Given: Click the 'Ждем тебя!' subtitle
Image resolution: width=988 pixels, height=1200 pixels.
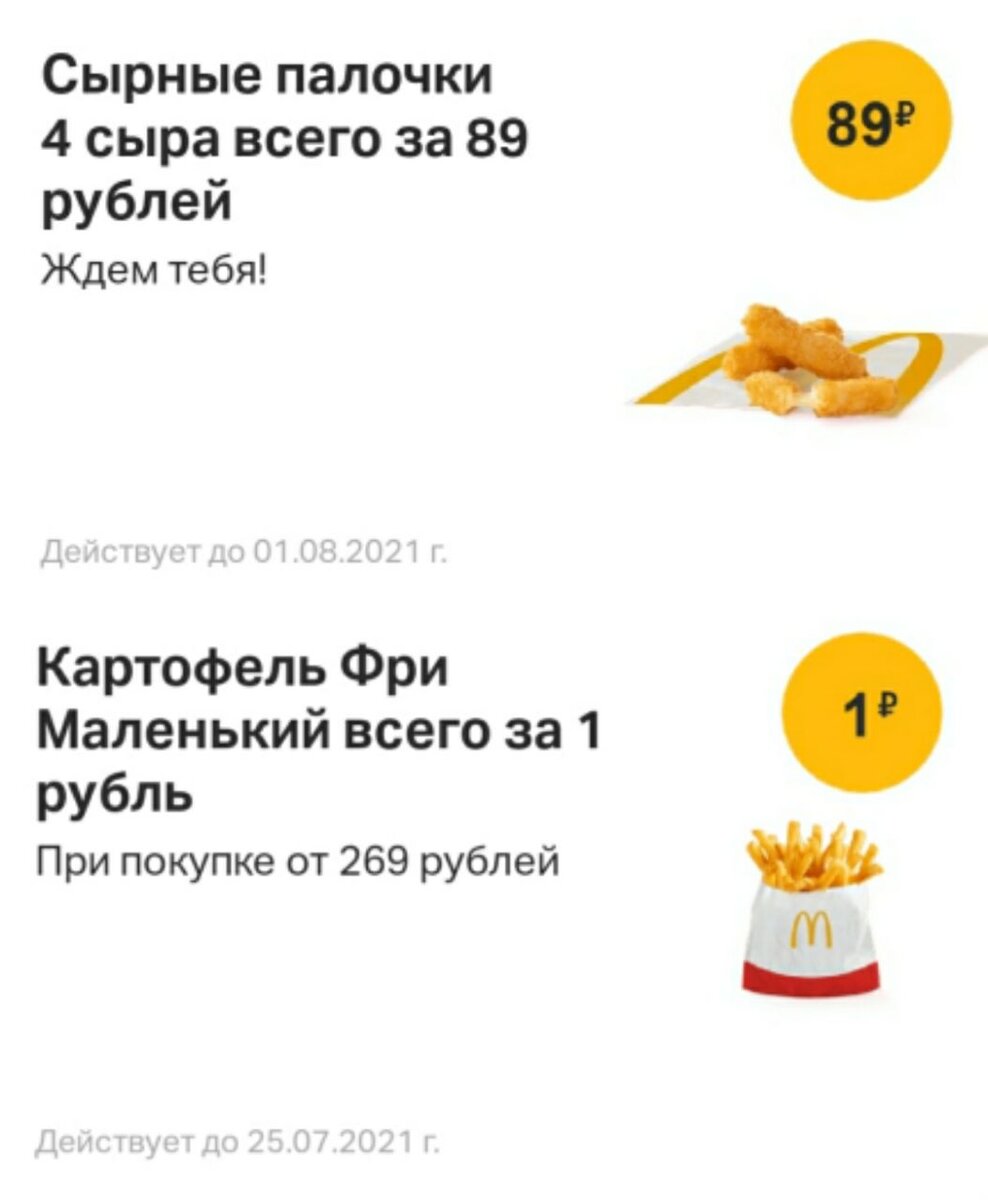Looking at the screenshot, I should [x=155, y=265].
